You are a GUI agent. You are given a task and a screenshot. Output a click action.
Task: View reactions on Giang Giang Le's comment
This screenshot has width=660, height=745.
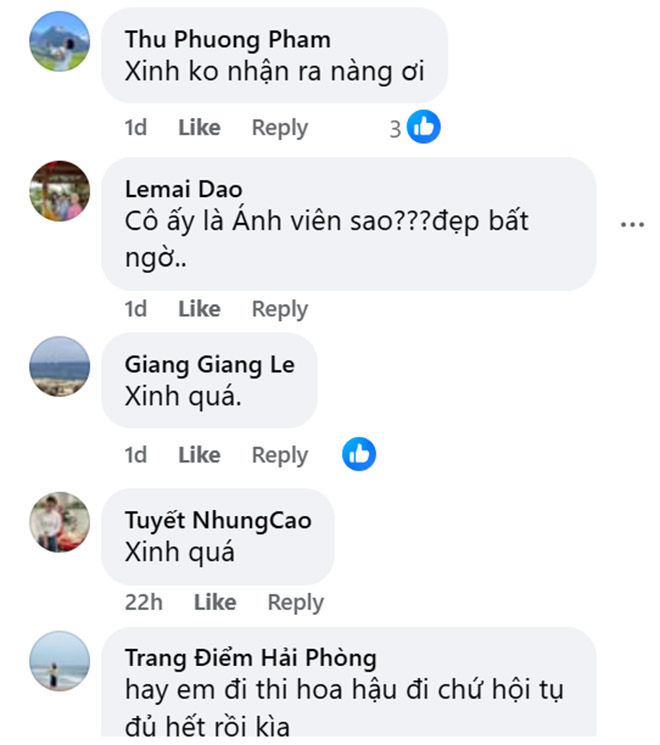pos(359,454)
